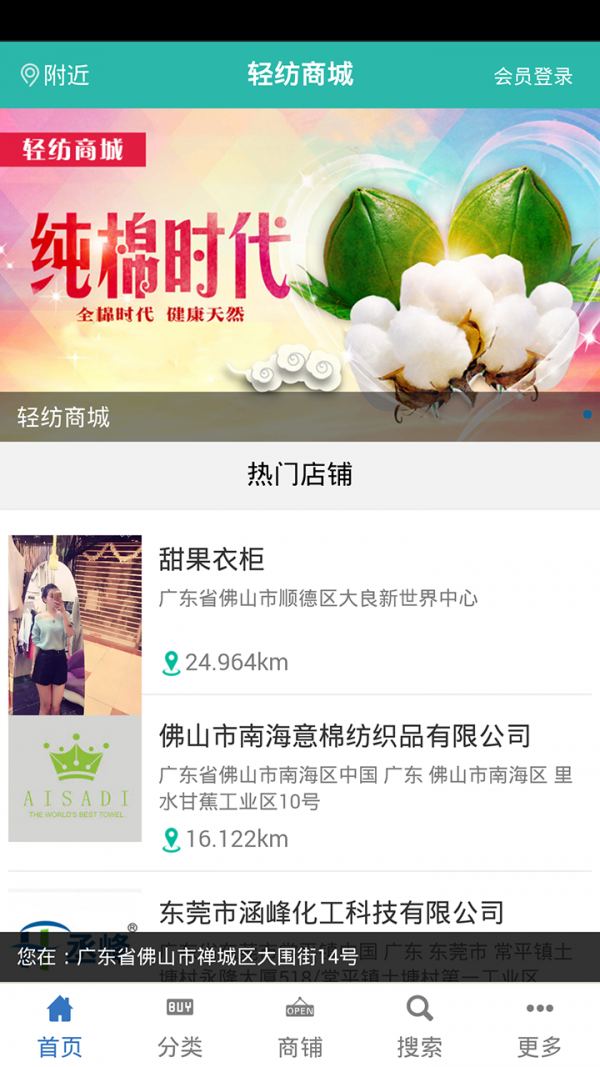Switch to the 首页 tab
Image resolution: width=600 pixels, height=1067 pixels.
60,1027
